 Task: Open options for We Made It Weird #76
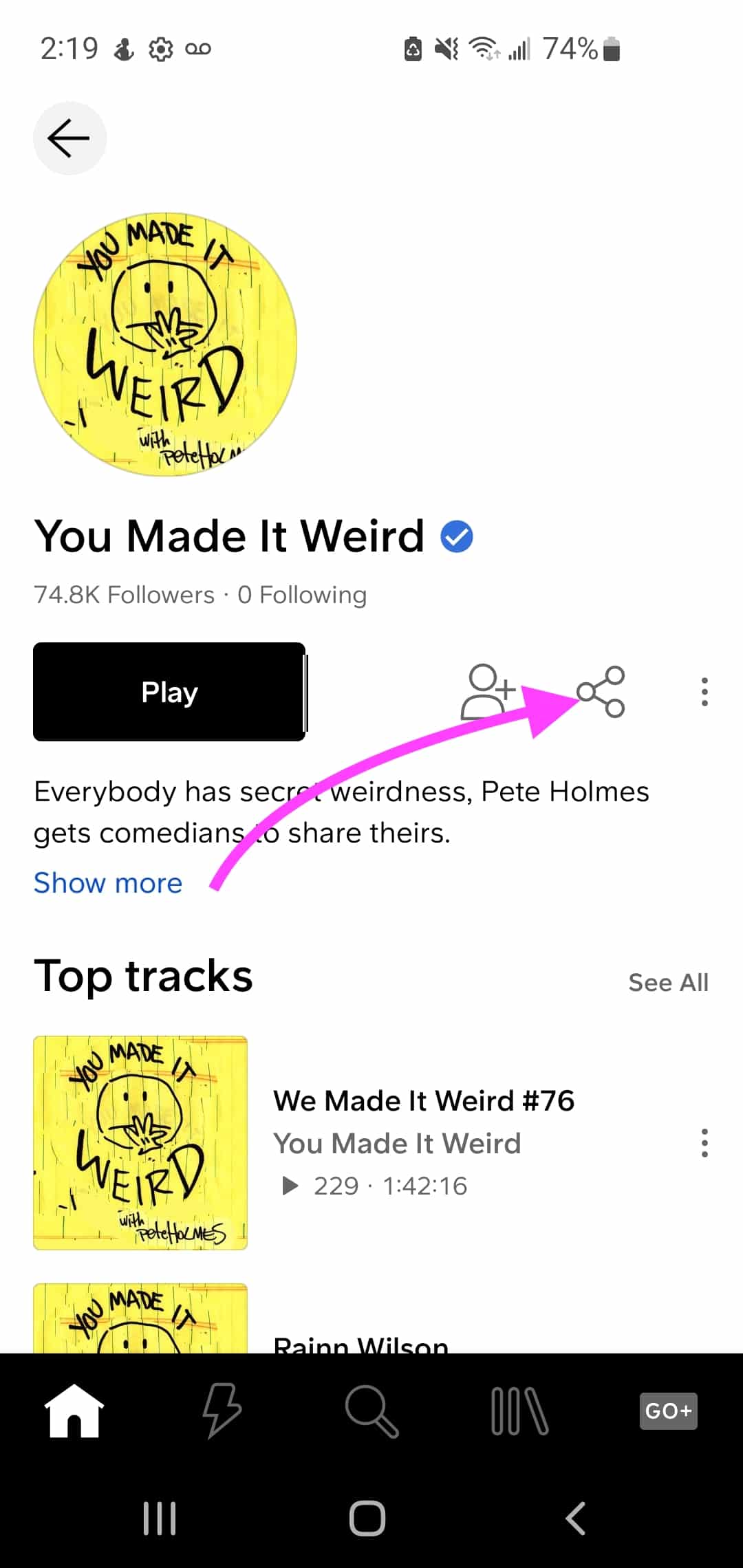pos(704,1143)
